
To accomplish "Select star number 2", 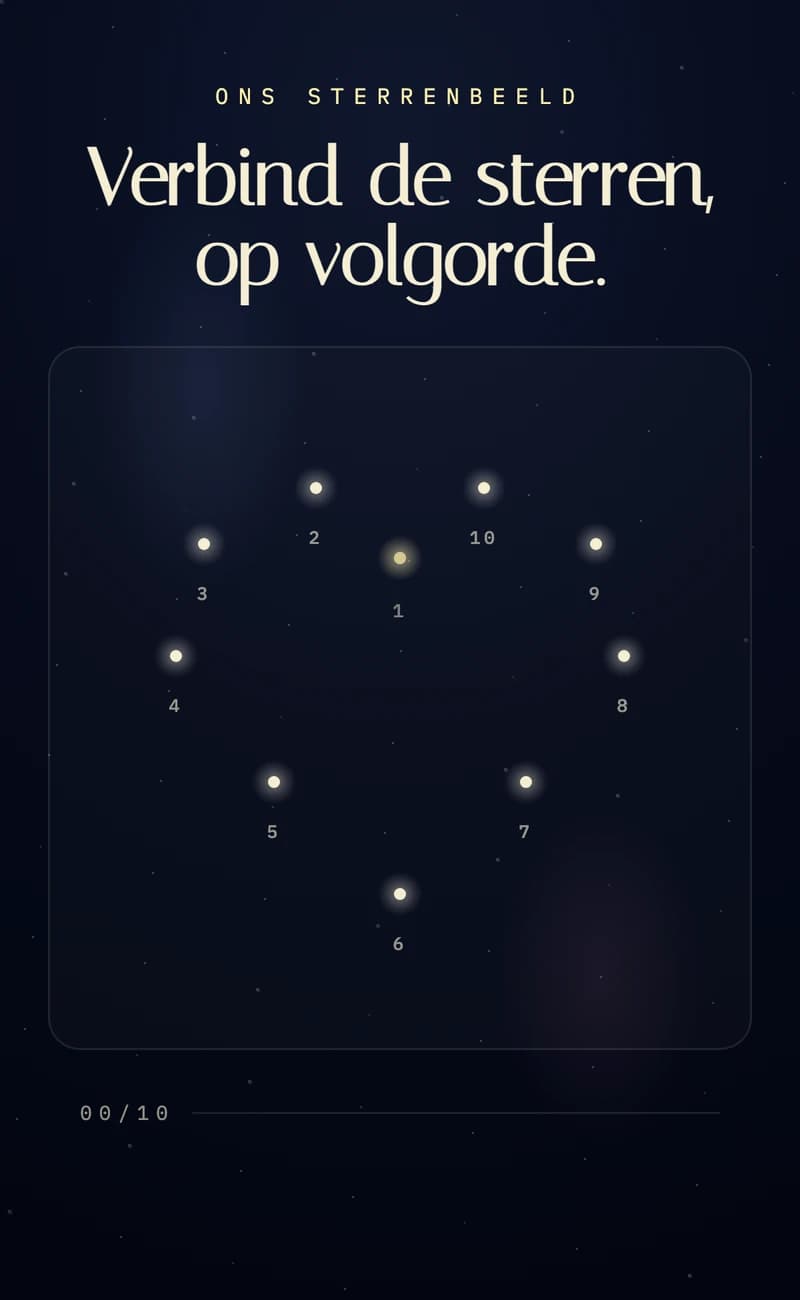I will click(x=316, y=488).
